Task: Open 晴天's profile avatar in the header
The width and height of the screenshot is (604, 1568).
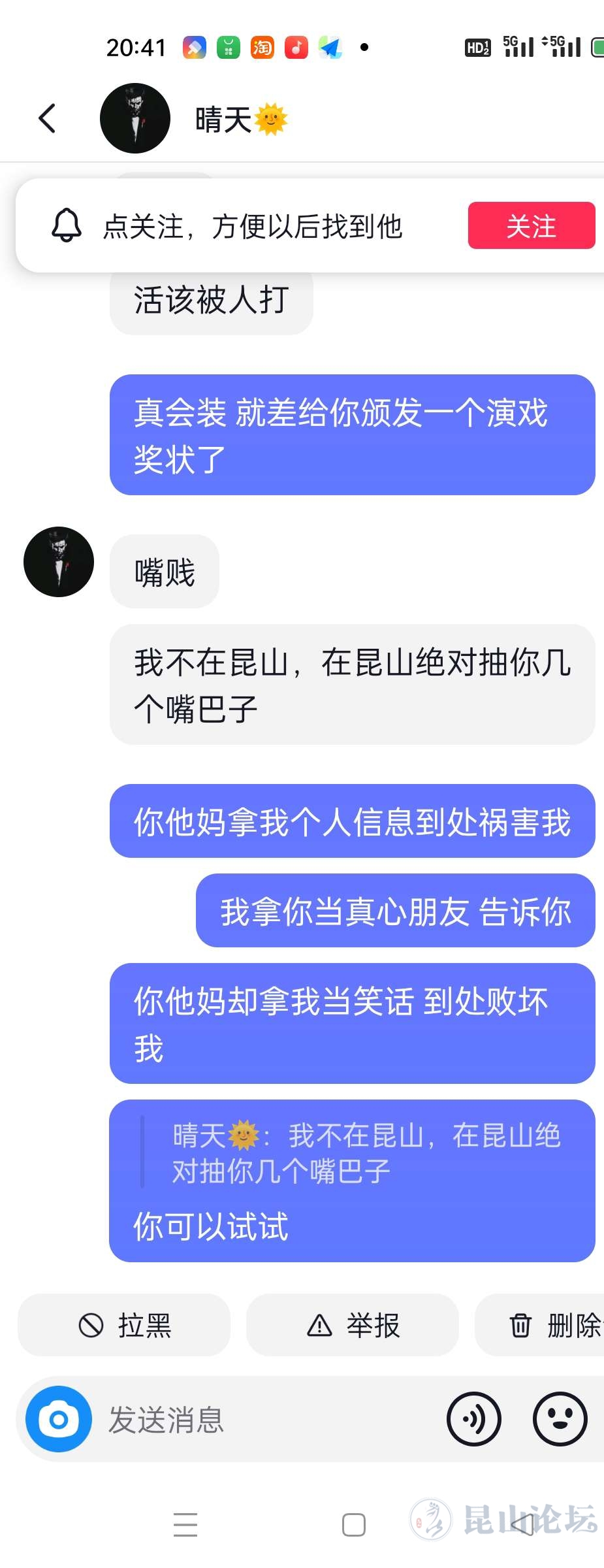Action: [x=135, y=118]
